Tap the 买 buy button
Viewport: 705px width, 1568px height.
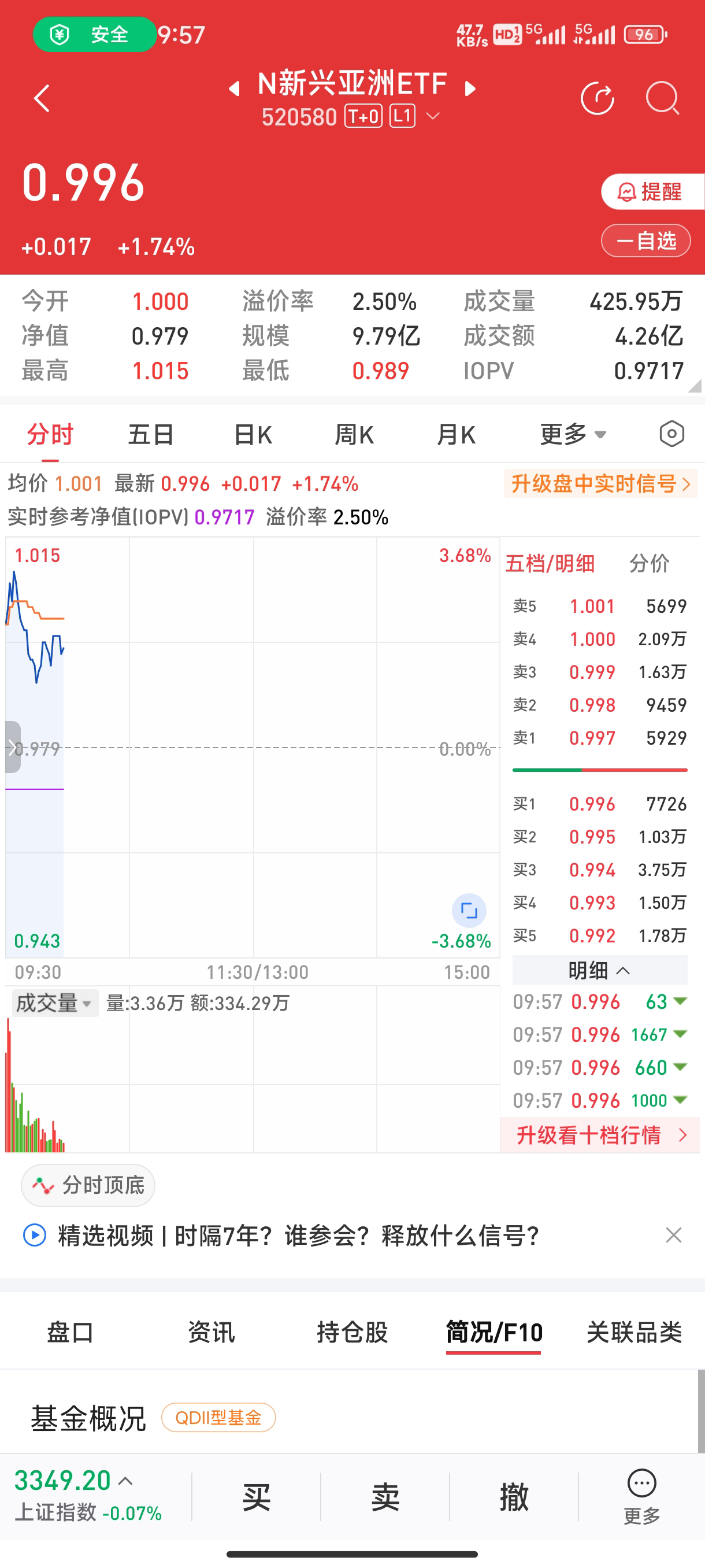pos(256,1497)
